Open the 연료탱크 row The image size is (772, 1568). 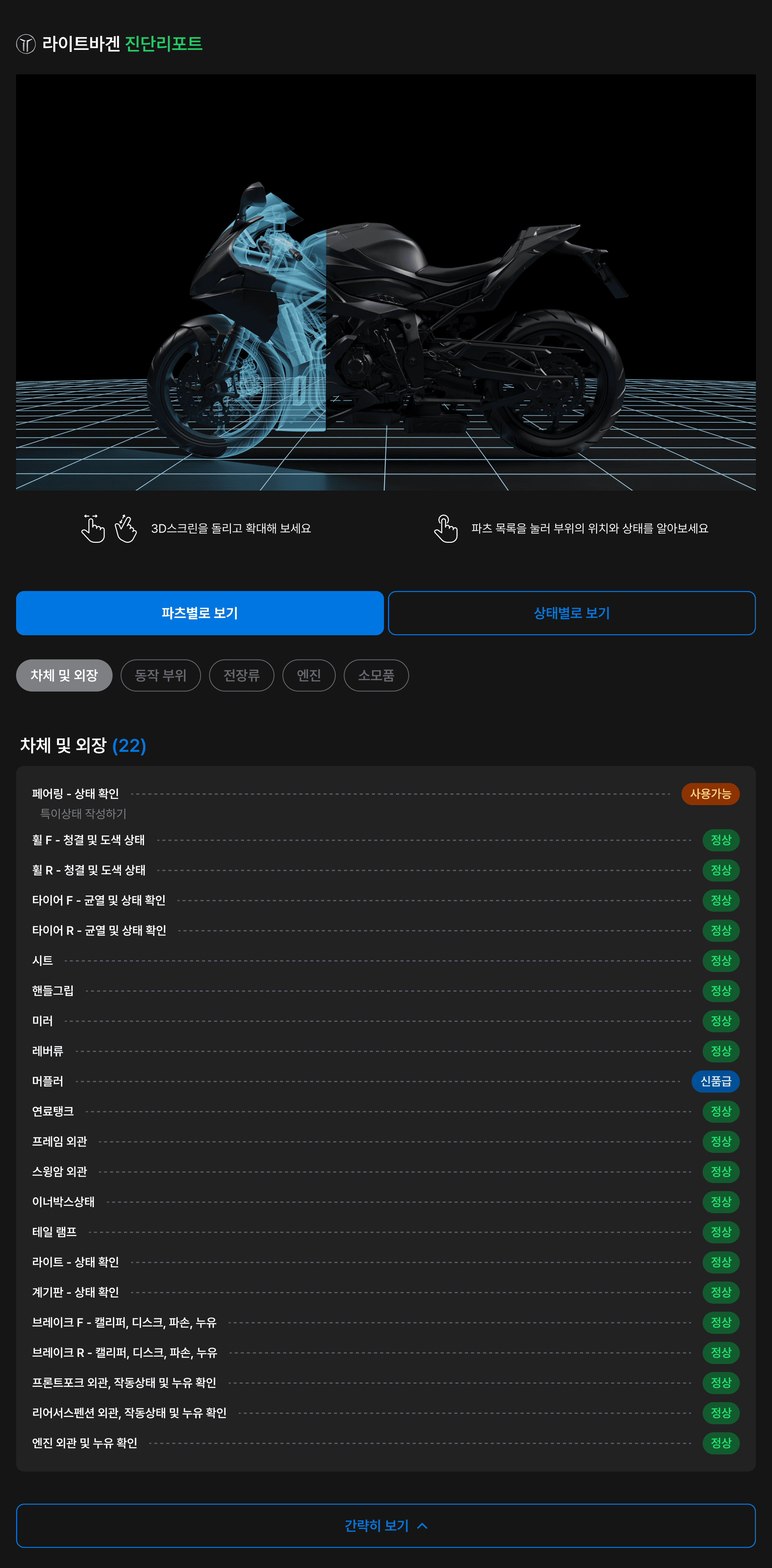point(53,1111)
